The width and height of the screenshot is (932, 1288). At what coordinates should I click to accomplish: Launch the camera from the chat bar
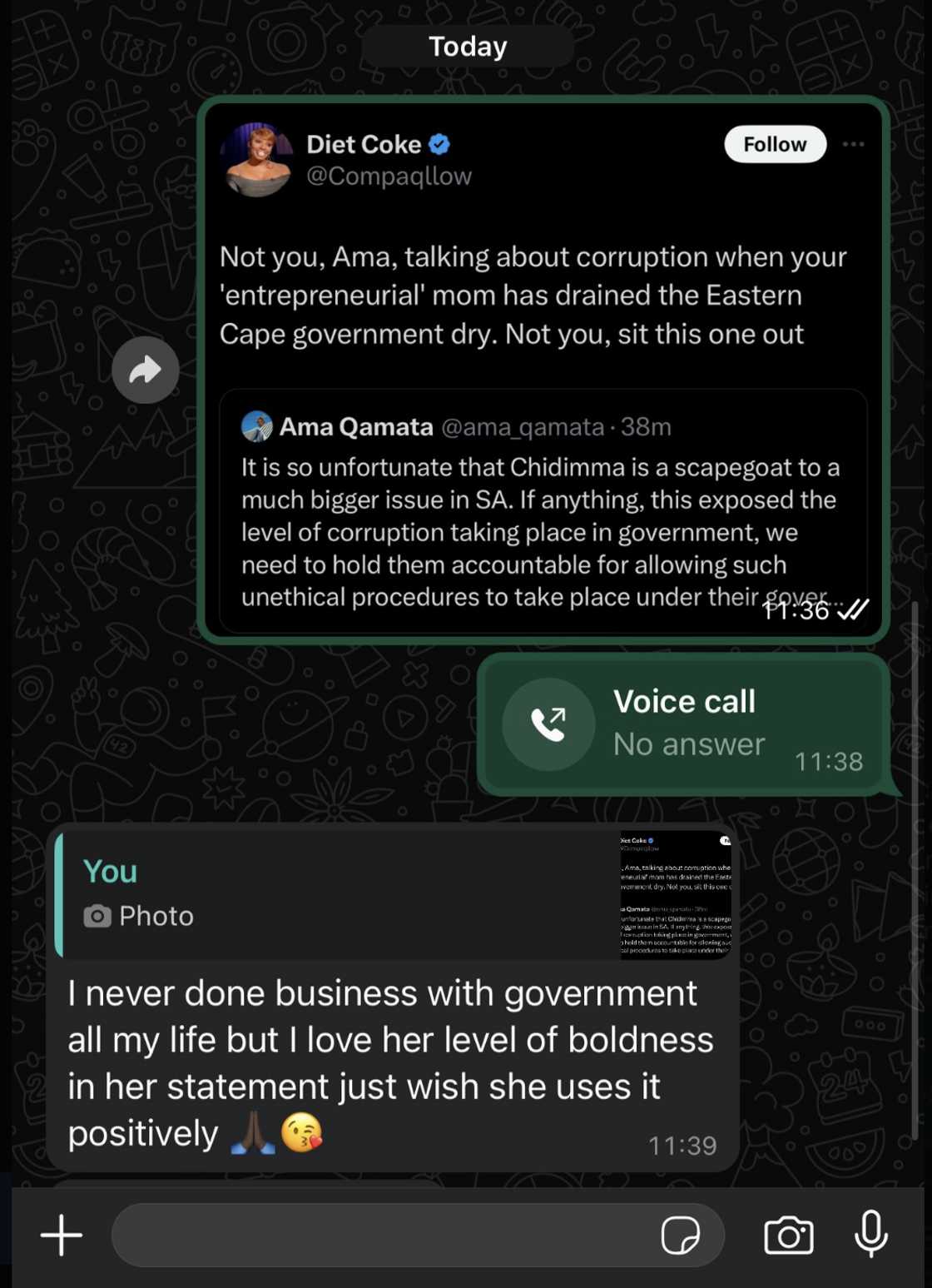coord(788,1235)
